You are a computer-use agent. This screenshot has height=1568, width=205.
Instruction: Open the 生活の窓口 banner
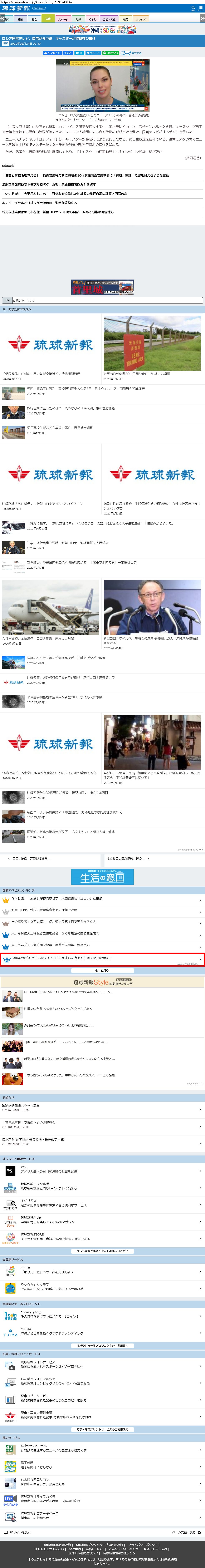(102, 877)
